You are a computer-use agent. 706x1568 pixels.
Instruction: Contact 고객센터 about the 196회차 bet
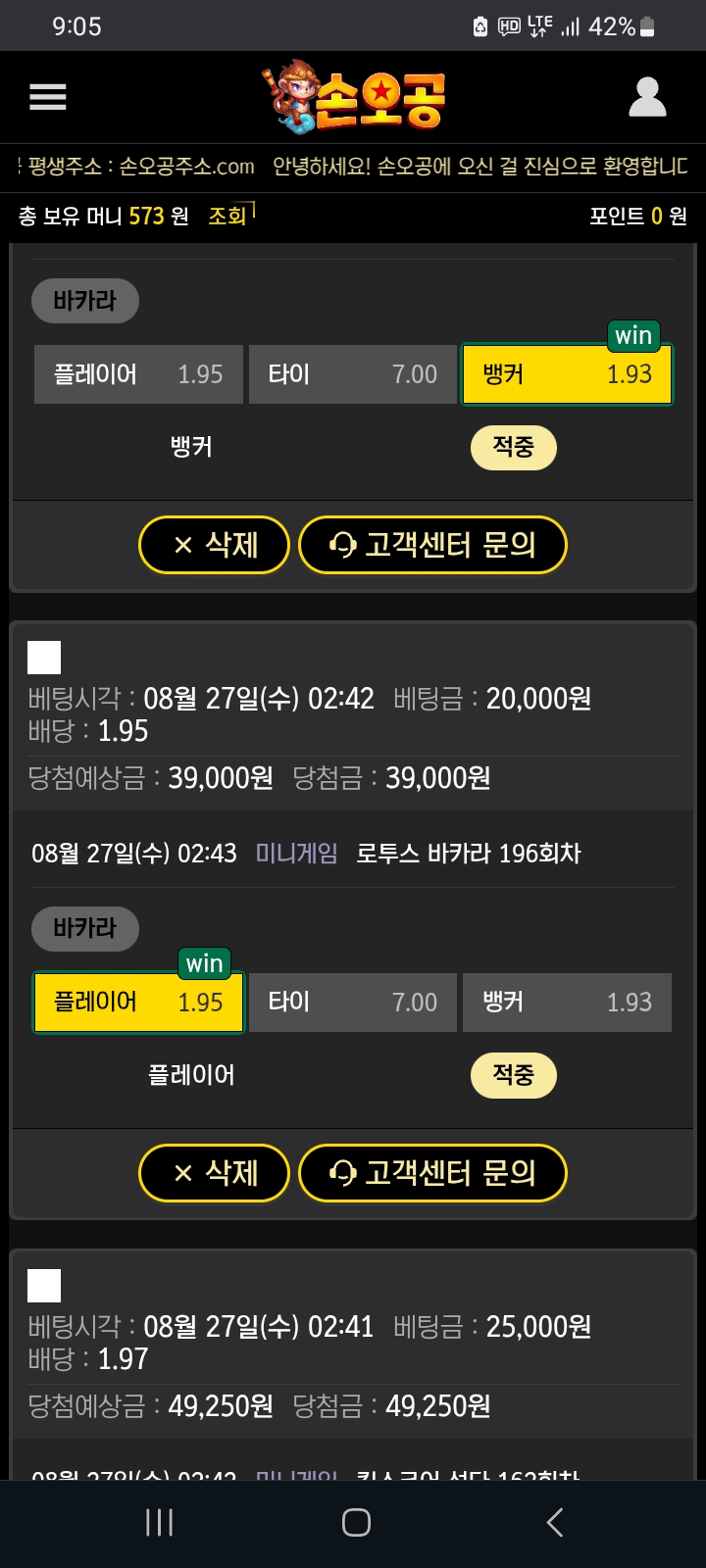point(432,1173)
